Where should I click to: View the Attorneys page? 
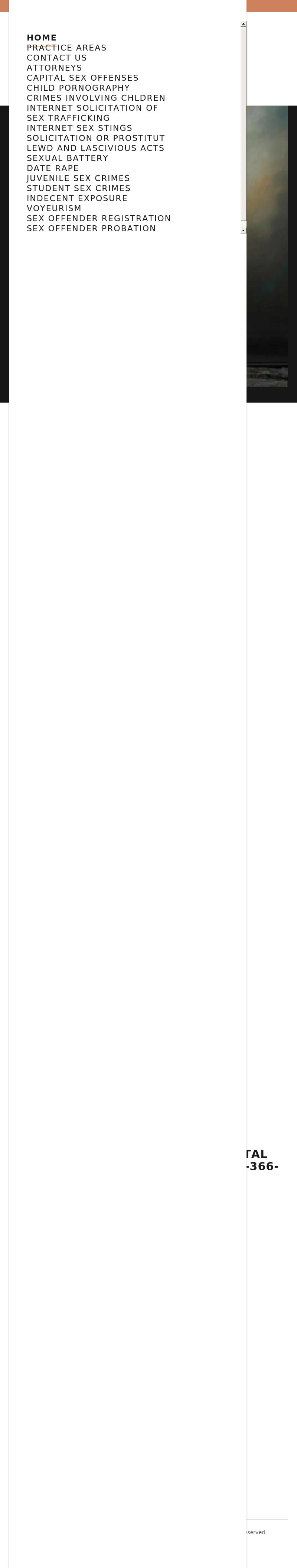point(54,68)
